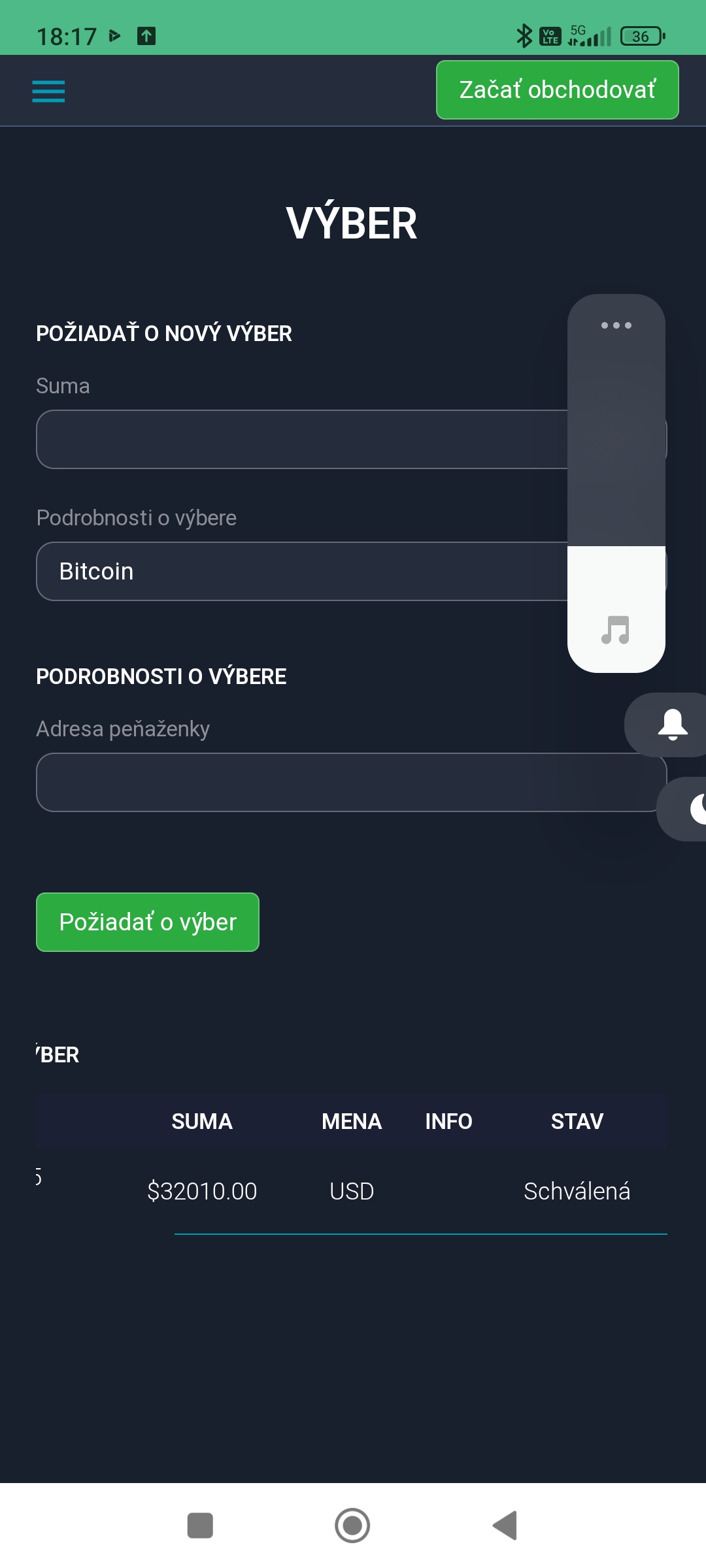This screenshot has width=706, height=1568.
Task: Tap the music note media volume icon
Action: [616, 630]
